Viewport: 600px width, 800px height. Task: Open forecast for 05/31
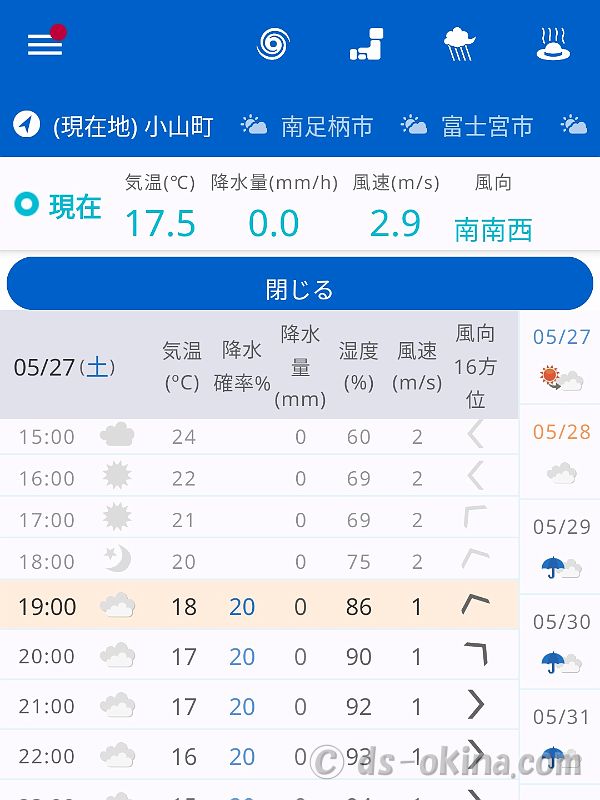[x=561, y=735]
